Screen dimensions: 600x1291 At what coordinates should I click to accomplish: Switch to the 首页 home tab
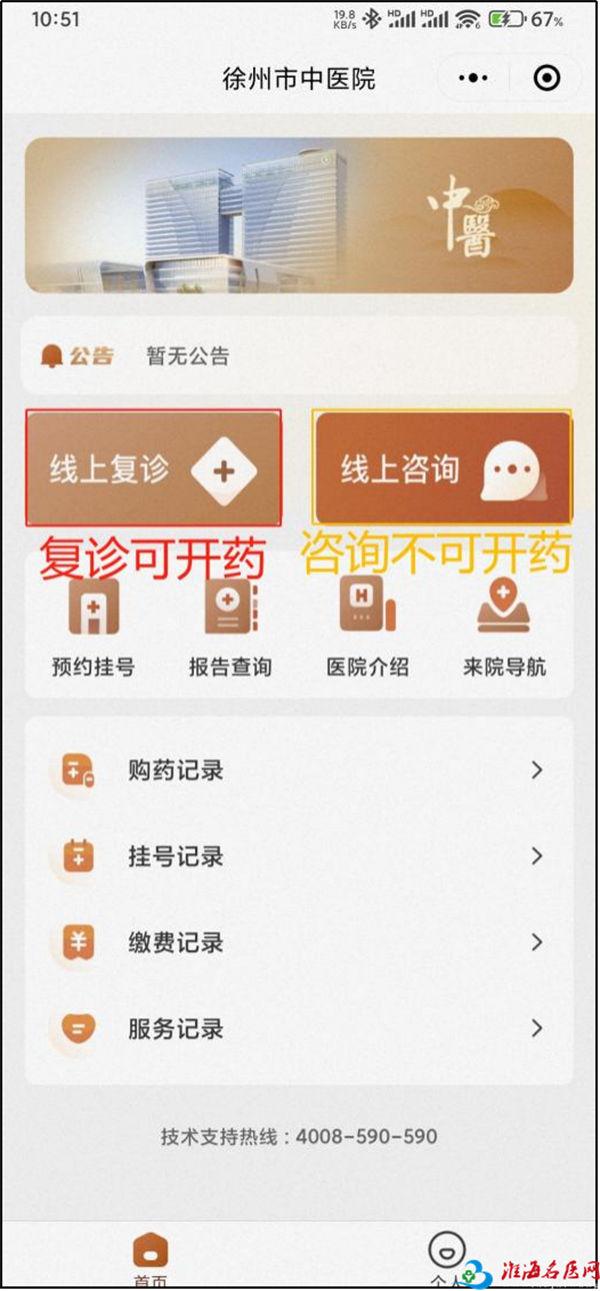pos(151,1258)
